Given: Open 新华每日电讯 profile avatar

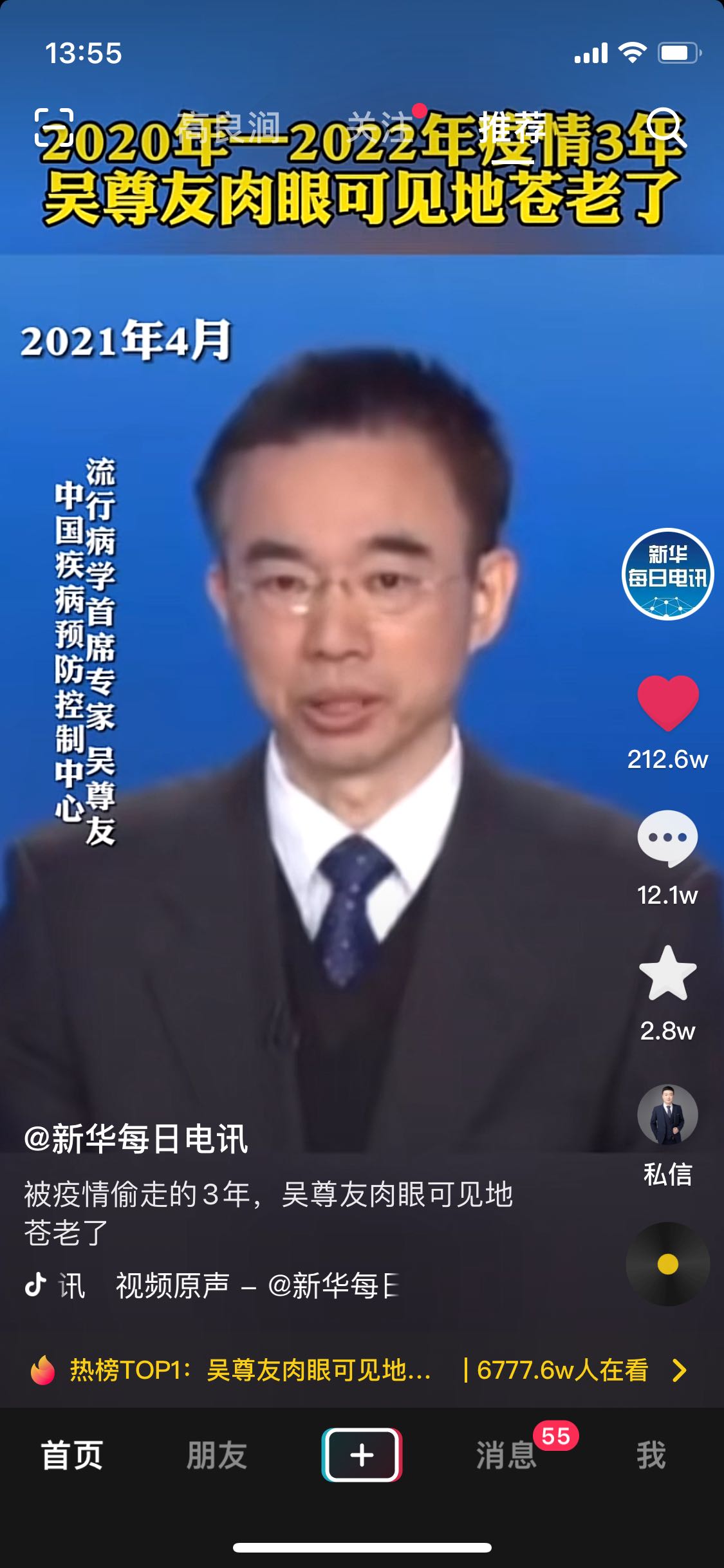Looking at the screenshot, I should click(667, 574).
